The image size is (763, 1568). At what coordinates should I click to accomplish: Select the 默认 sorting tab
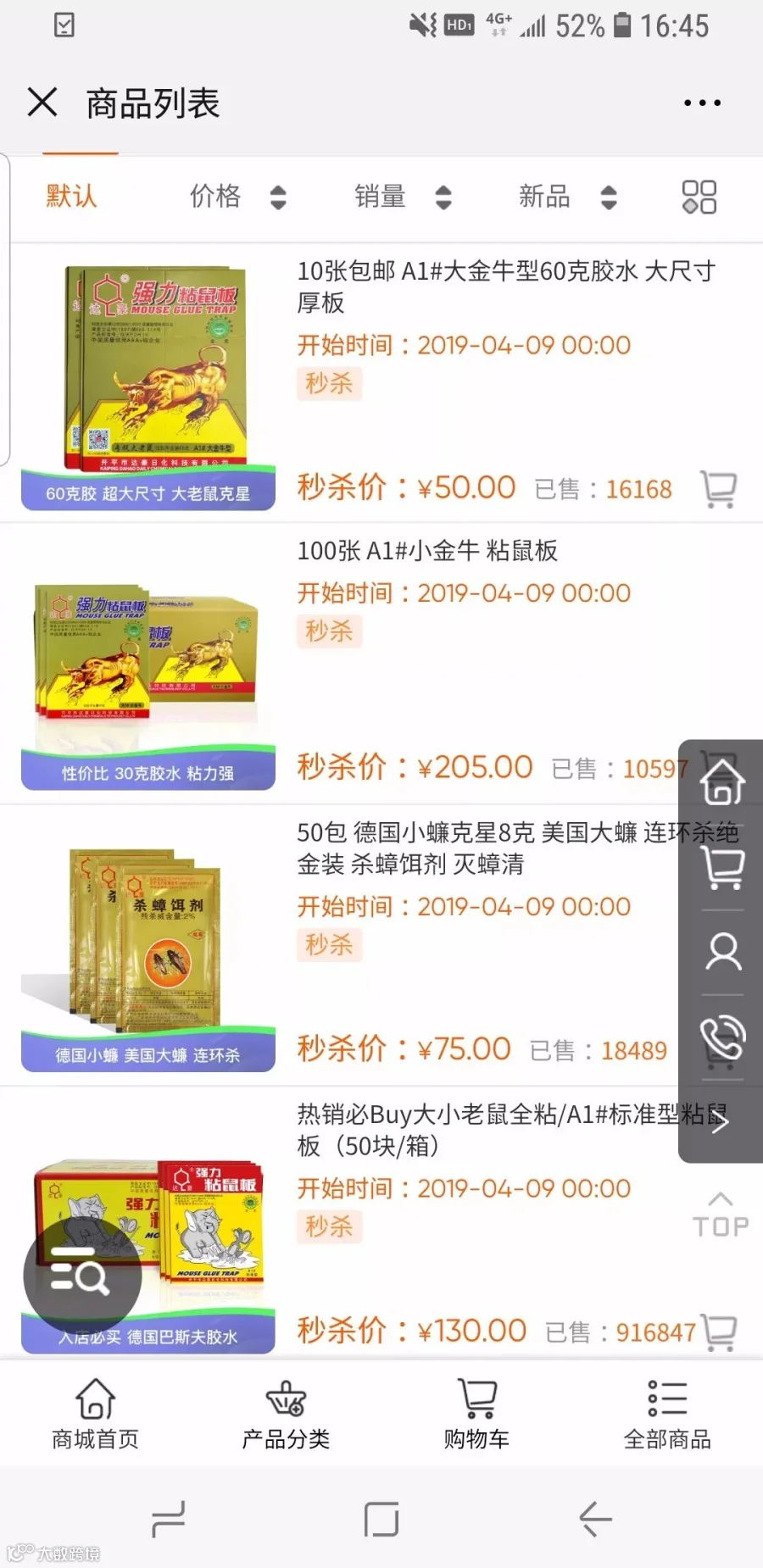[71, 197]
